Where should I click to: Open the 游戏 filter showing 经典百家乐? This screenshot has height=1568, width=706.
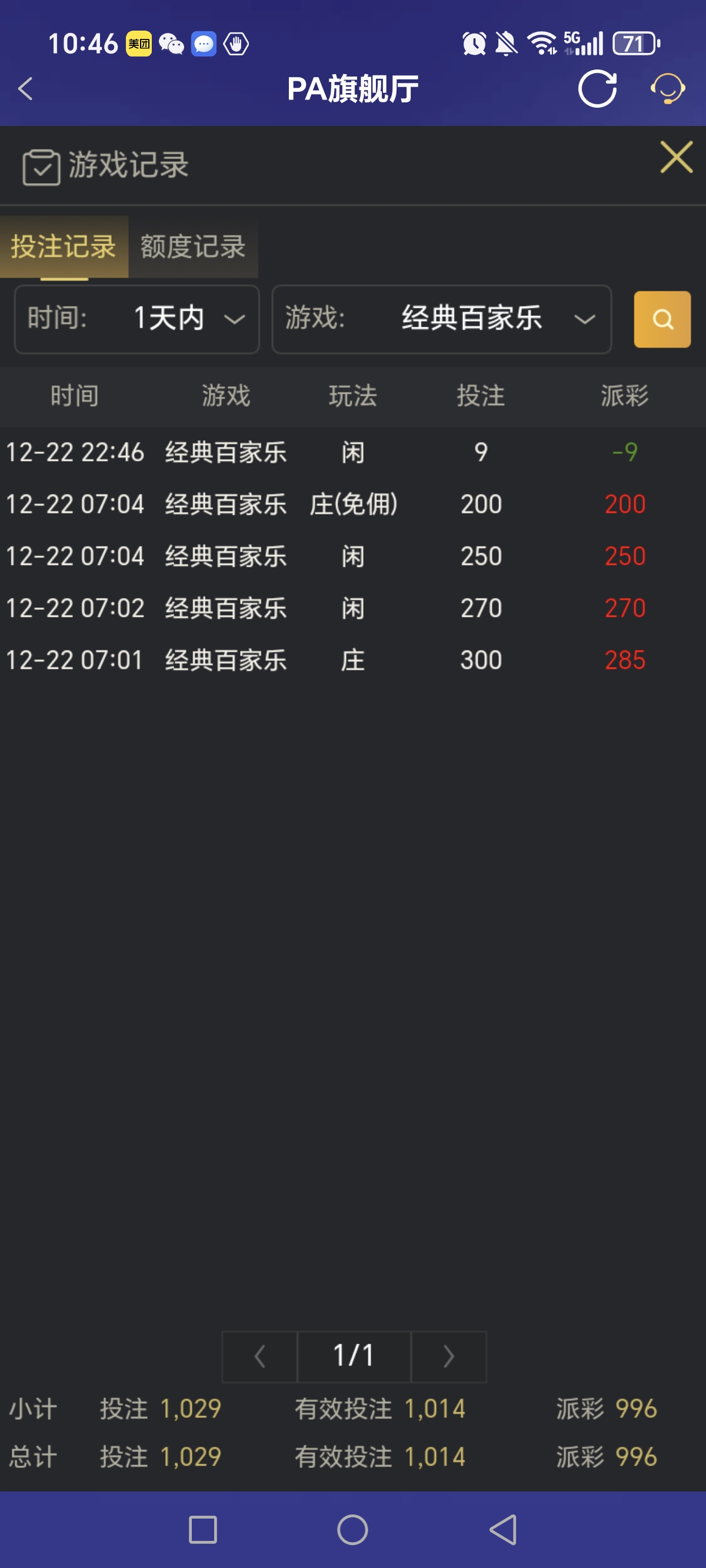pyautogui.click(x=442, y=319)
